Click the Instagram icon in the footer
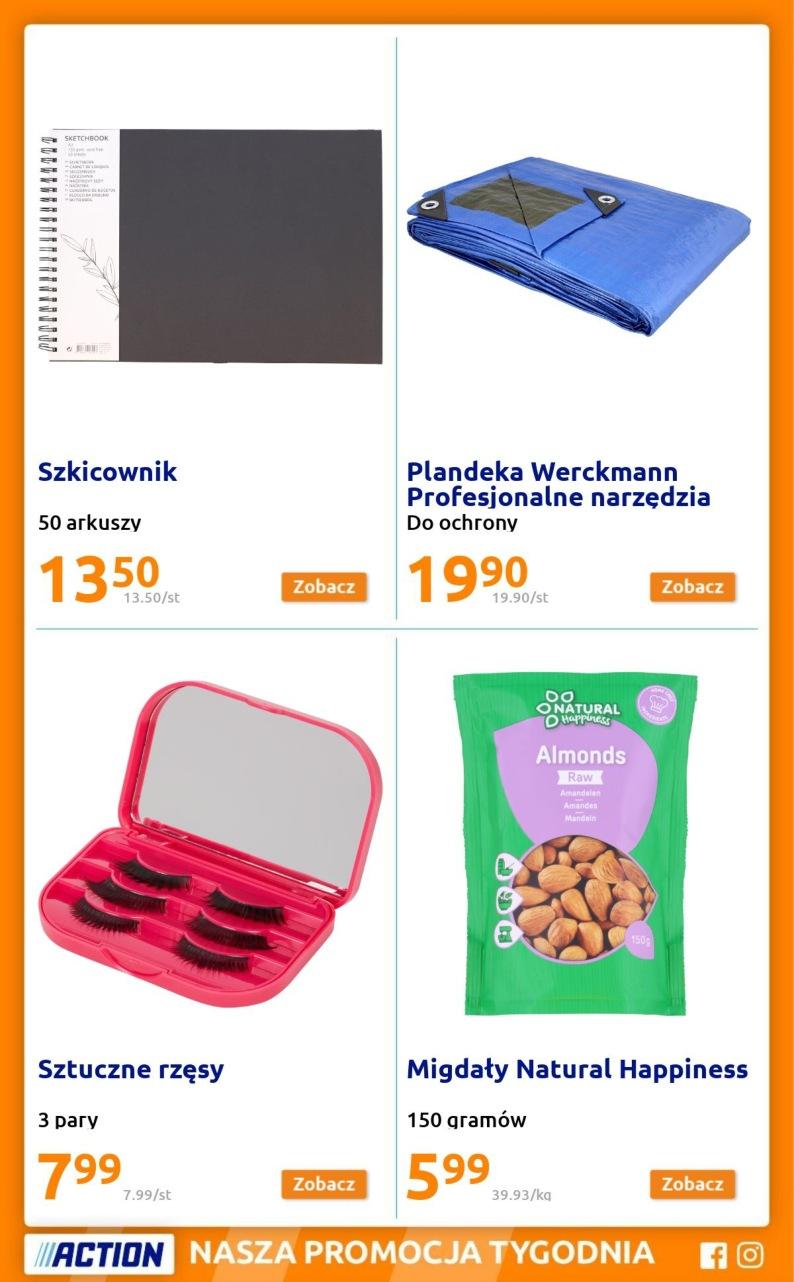 click(x=752, y=1252)
